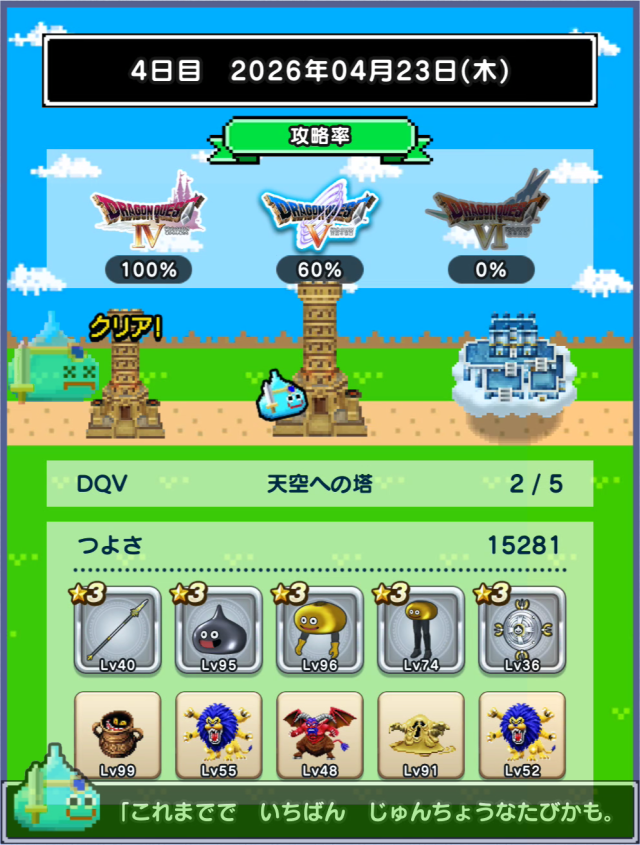640x845 pixels.
Task: Advance the slime's dialogue message
Action: coord(360,812)
